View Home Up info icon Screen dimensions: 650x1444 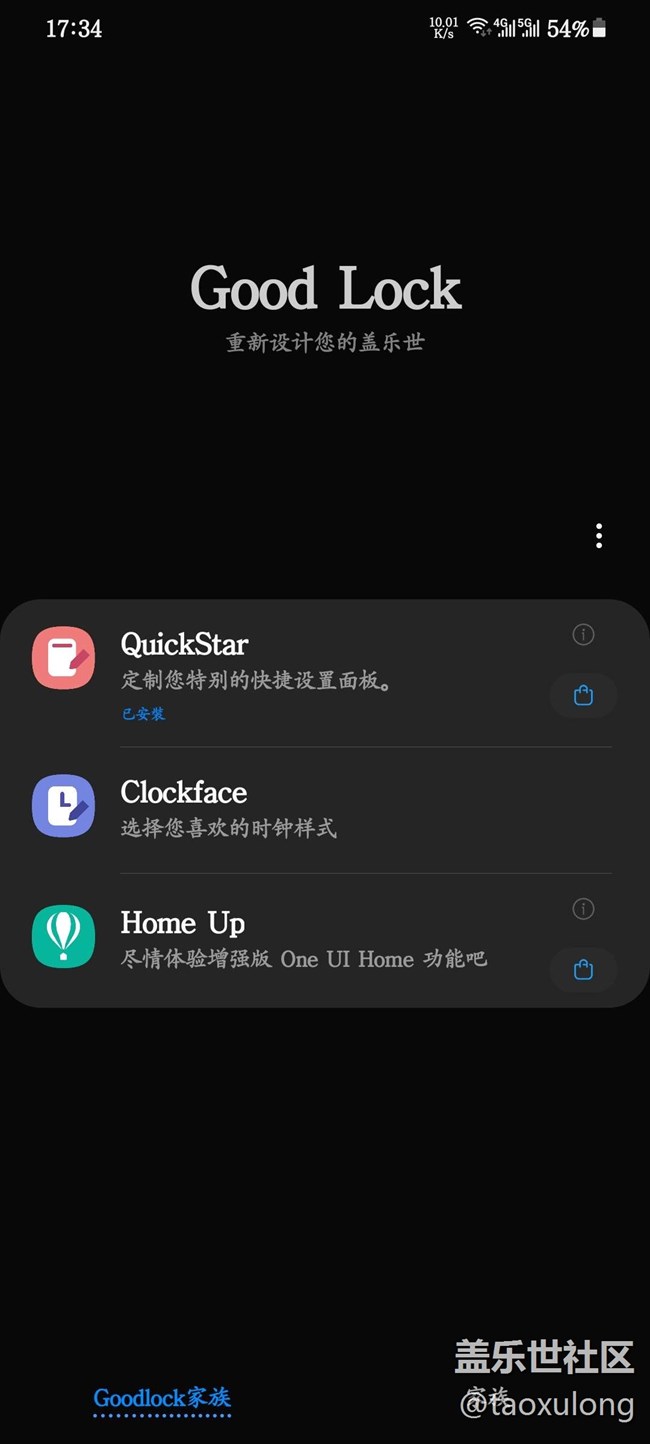point(583,909)
